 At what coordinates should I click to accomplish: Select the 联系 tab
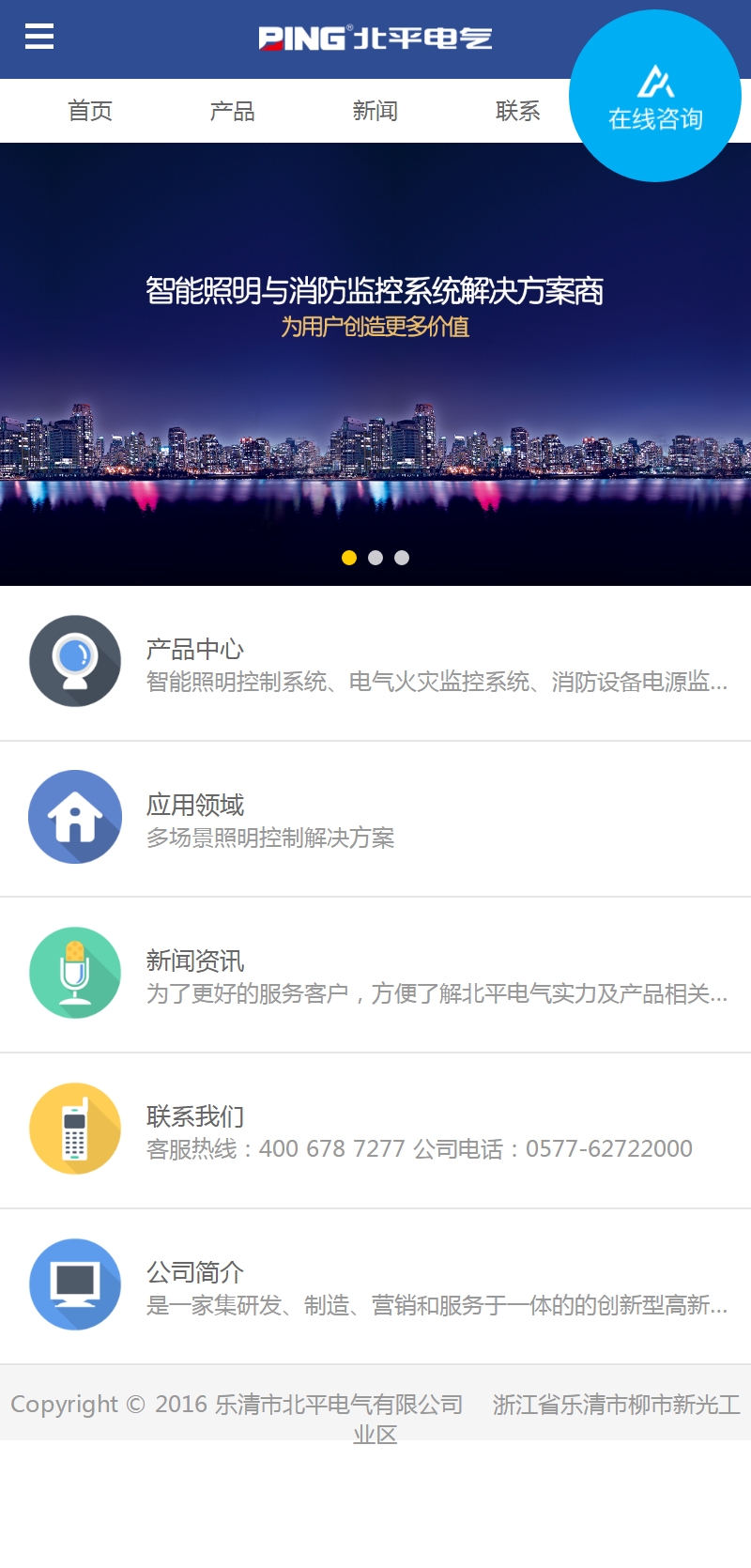click(x=517, y=111)
